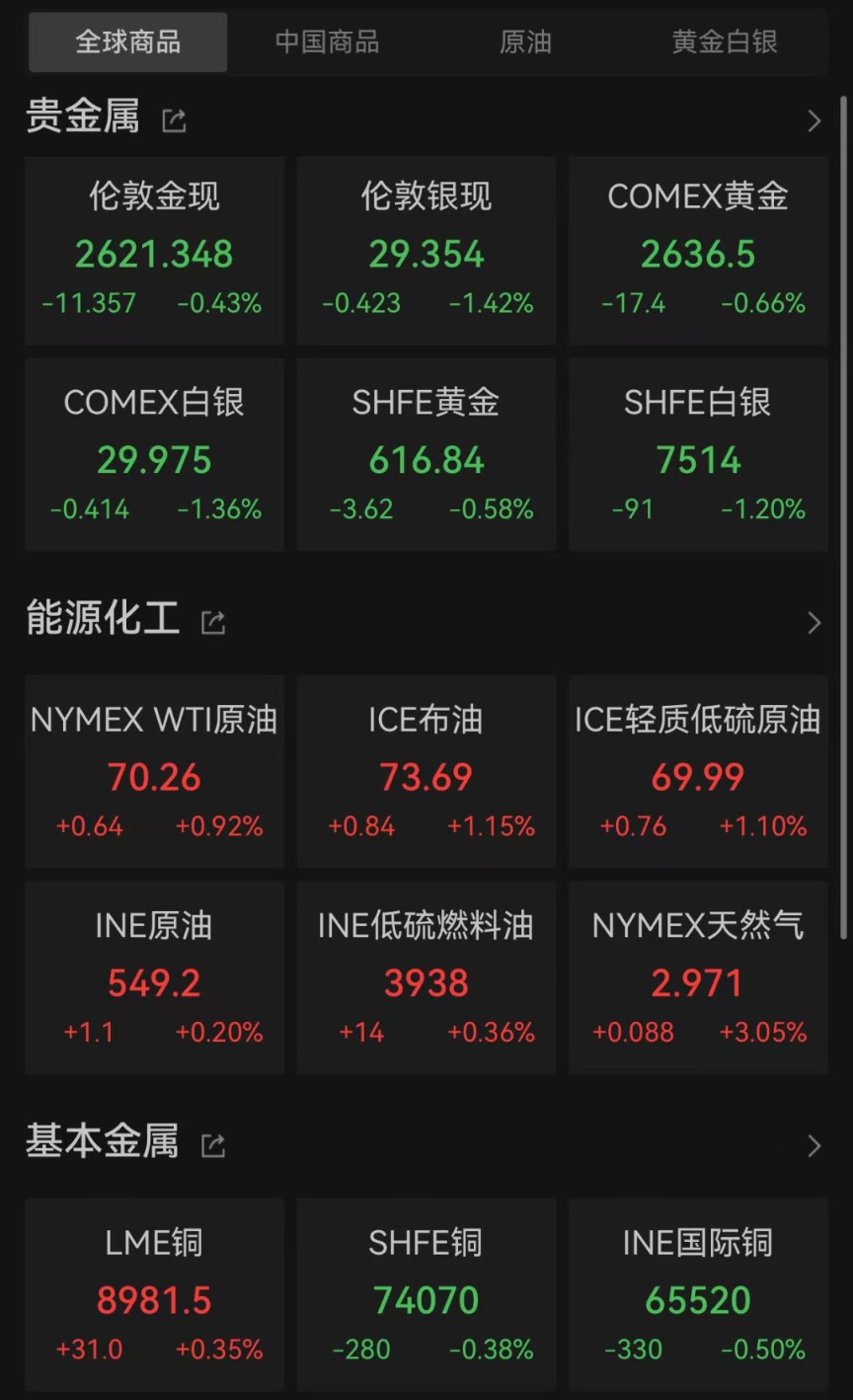Expand the 能源化工 section via its chevron
The width and height of the screenshot is (853, 1400).
click(x=814, y=622)
